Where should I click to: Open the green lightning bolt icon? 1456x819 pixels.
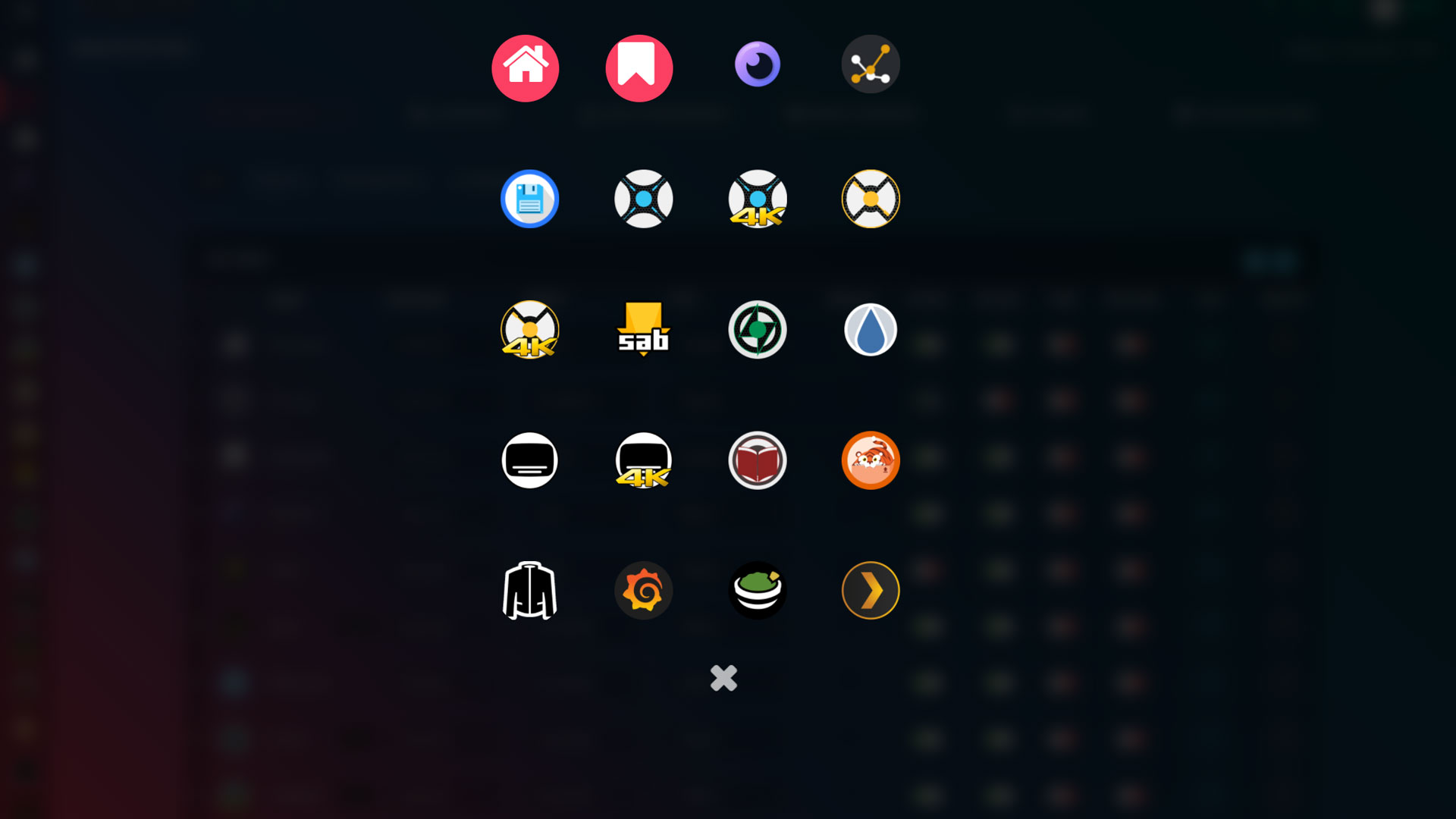757,330
